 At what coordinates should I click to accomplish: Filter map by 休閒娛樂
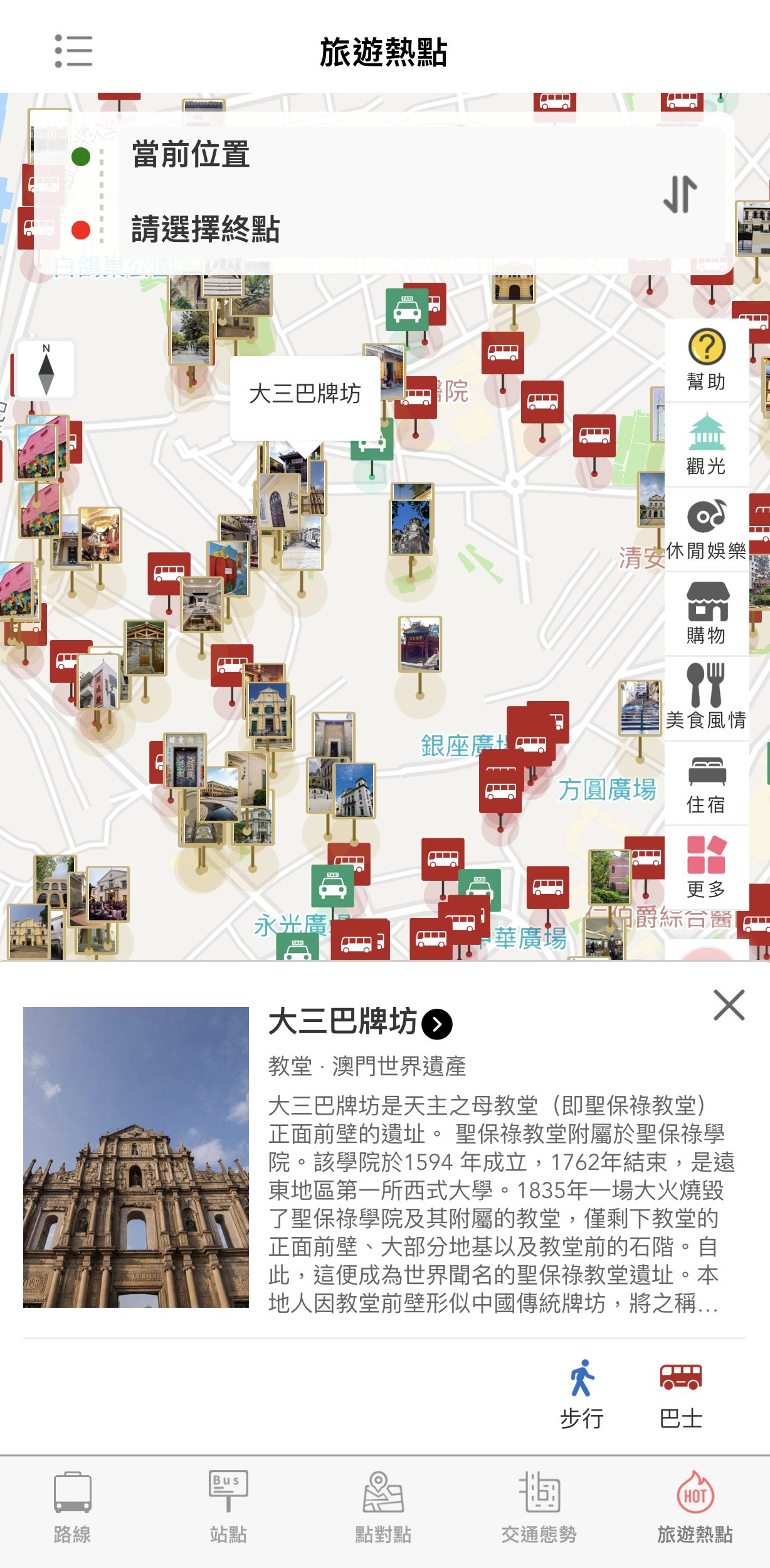[x=706, y=529]
